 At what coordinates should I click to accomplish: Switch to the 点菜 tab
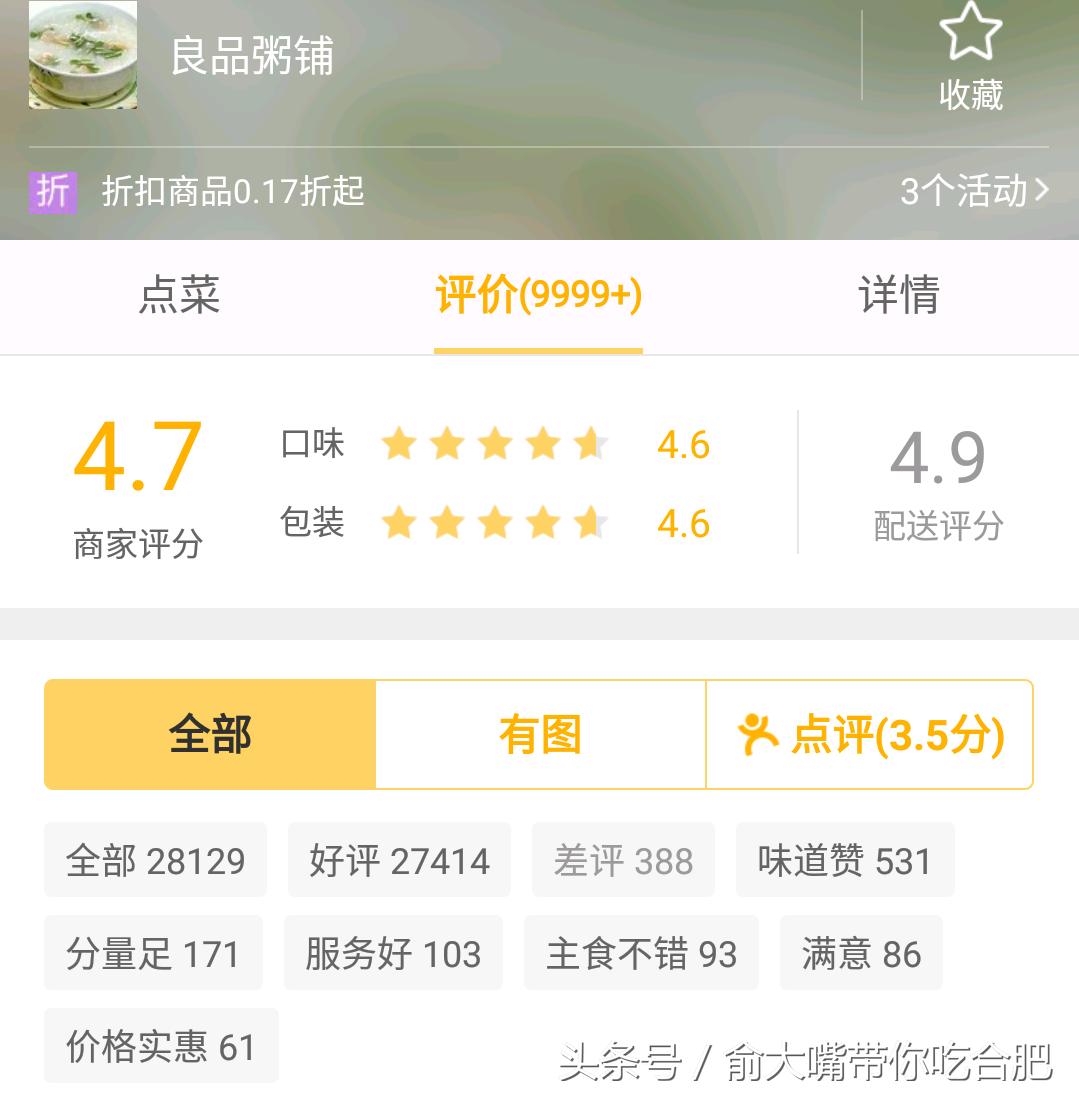pos(180,296)
